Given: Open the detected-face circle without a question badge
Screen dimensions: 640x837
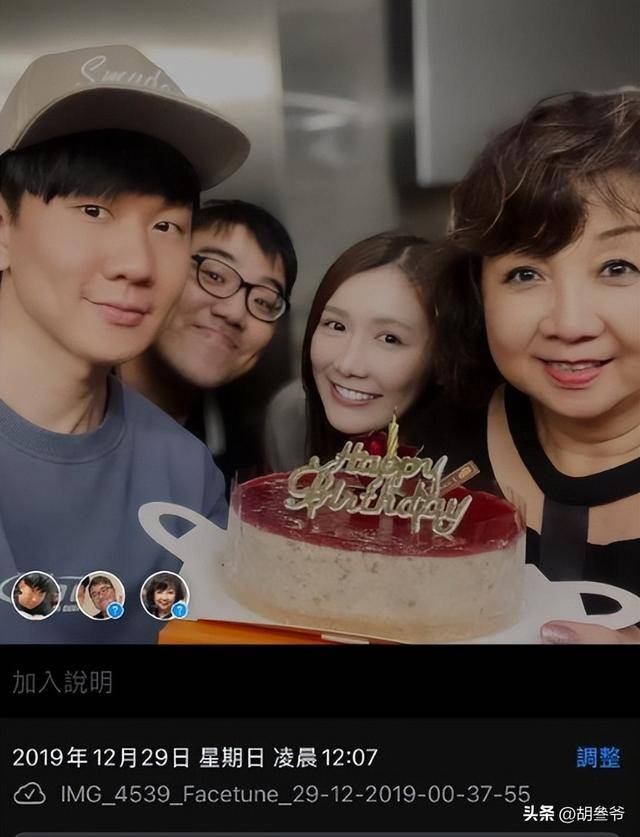Looking at the screenshot, I should tap(35, 595).
